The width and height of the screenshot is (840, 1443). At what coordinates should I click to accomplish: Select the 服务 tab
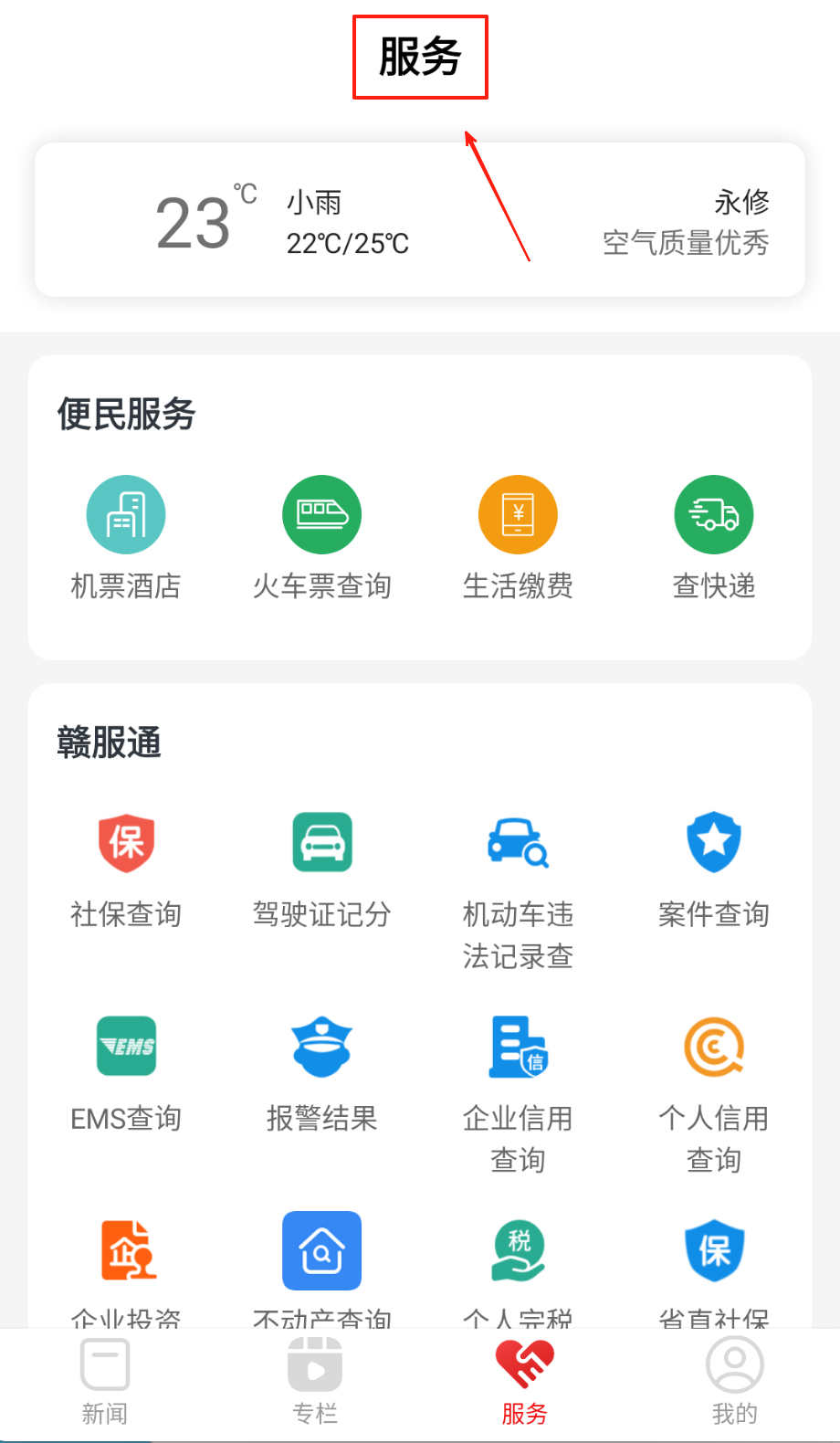[525, 1381]
